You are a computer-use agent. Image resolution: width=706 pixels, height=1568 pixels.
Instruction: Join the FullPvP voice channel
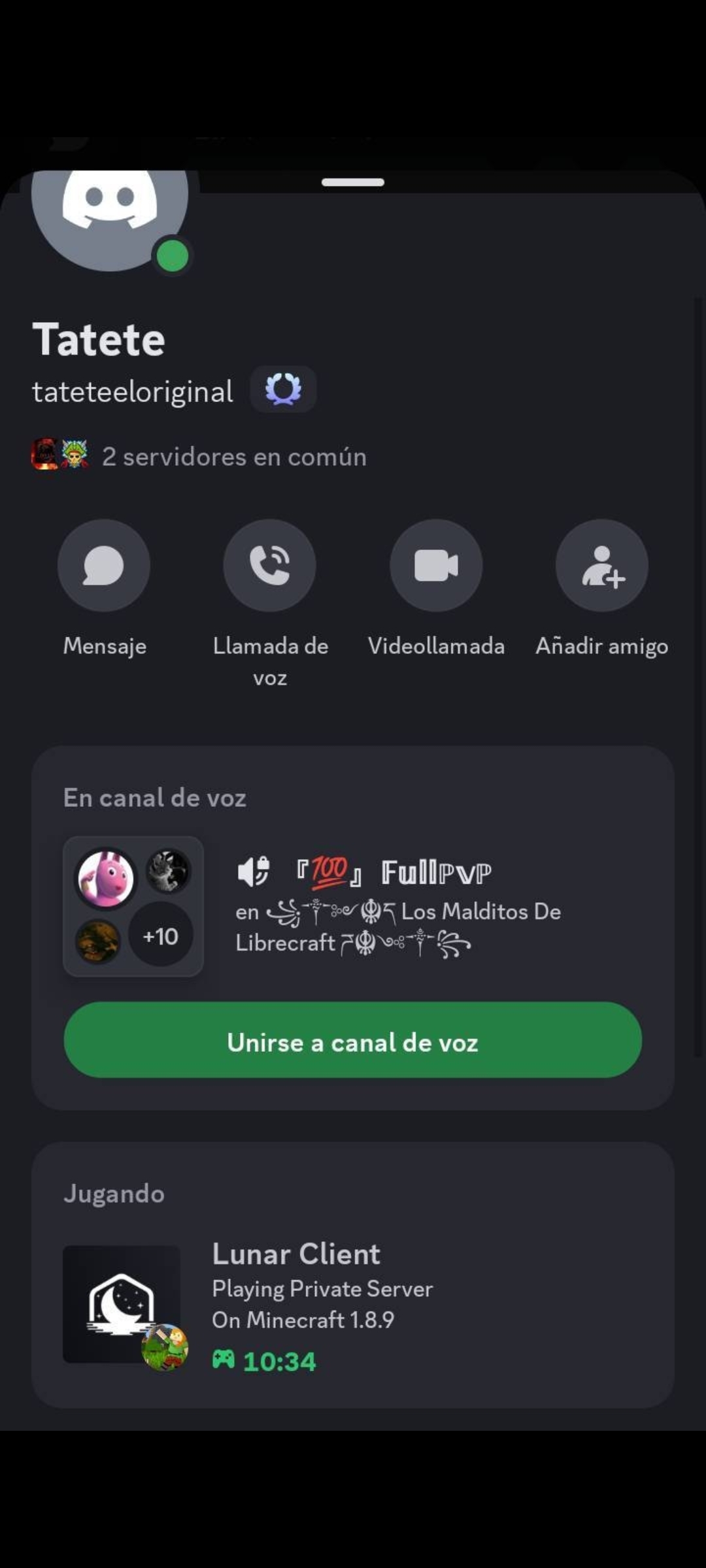pyautogui.click(x=353, y=1040)
